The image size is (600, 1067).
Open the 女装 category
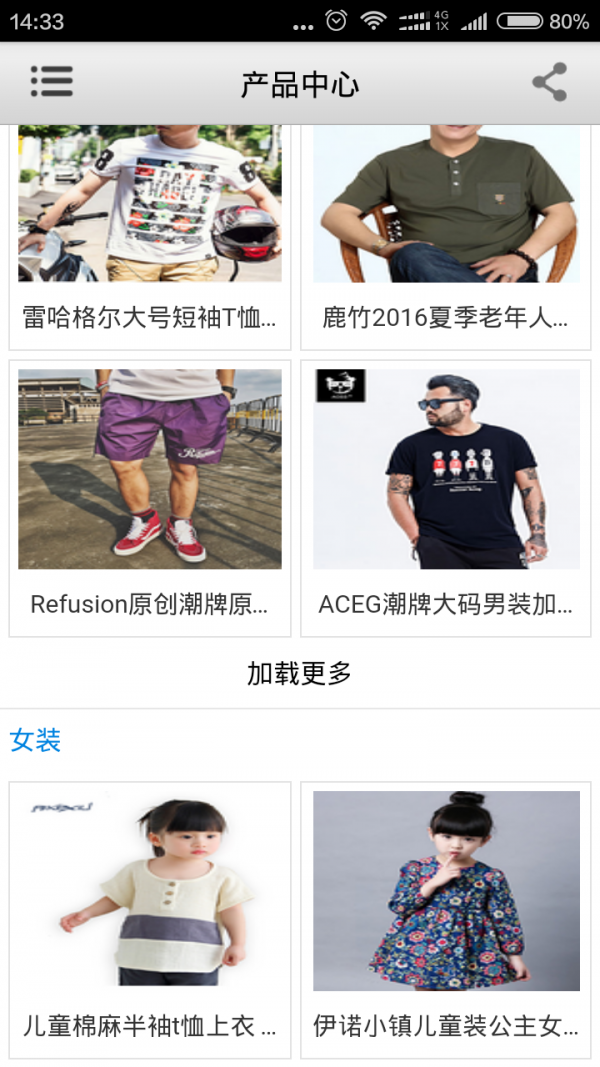click(36, 740)
